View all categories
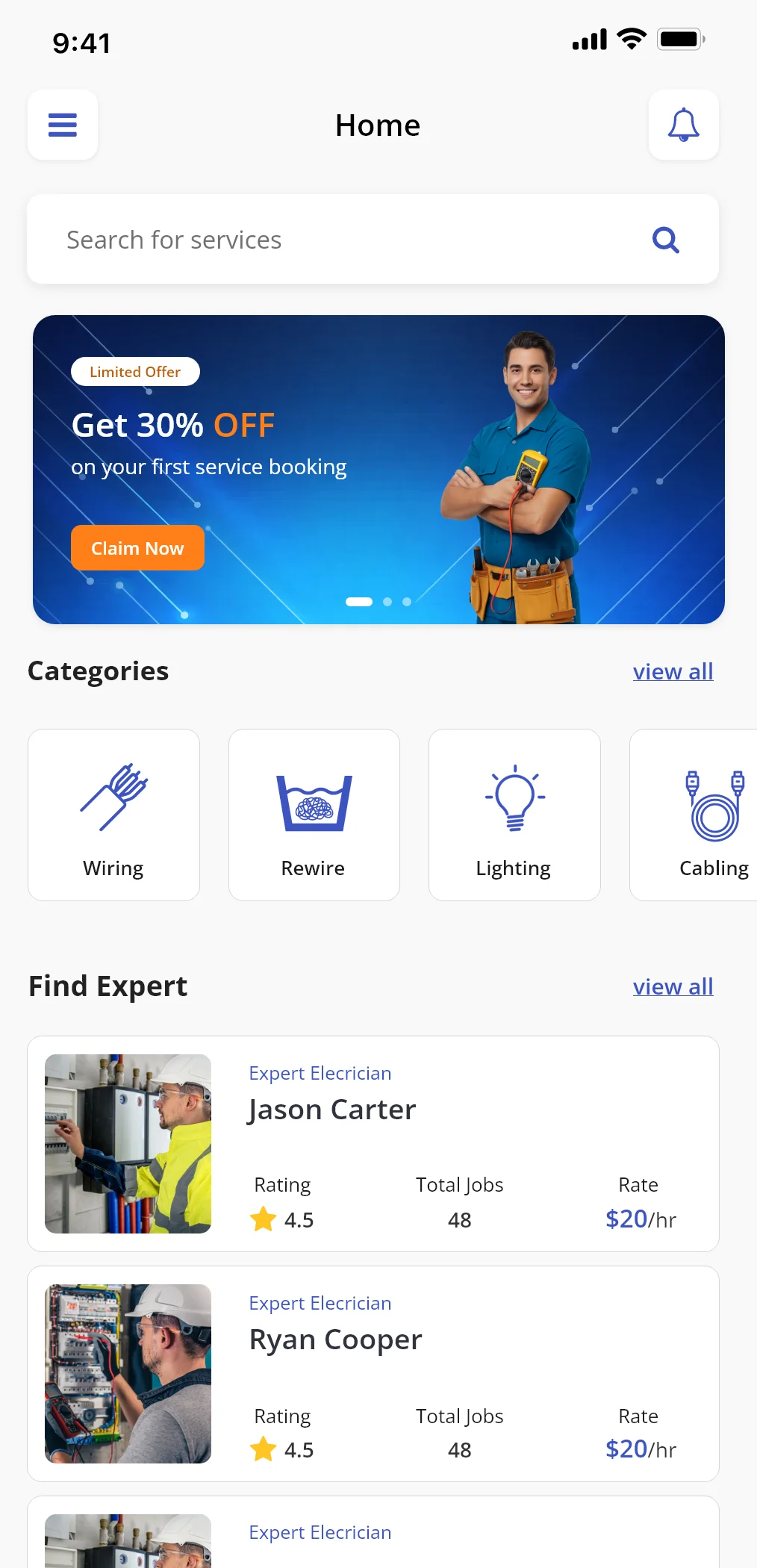 tap(673, 672)
